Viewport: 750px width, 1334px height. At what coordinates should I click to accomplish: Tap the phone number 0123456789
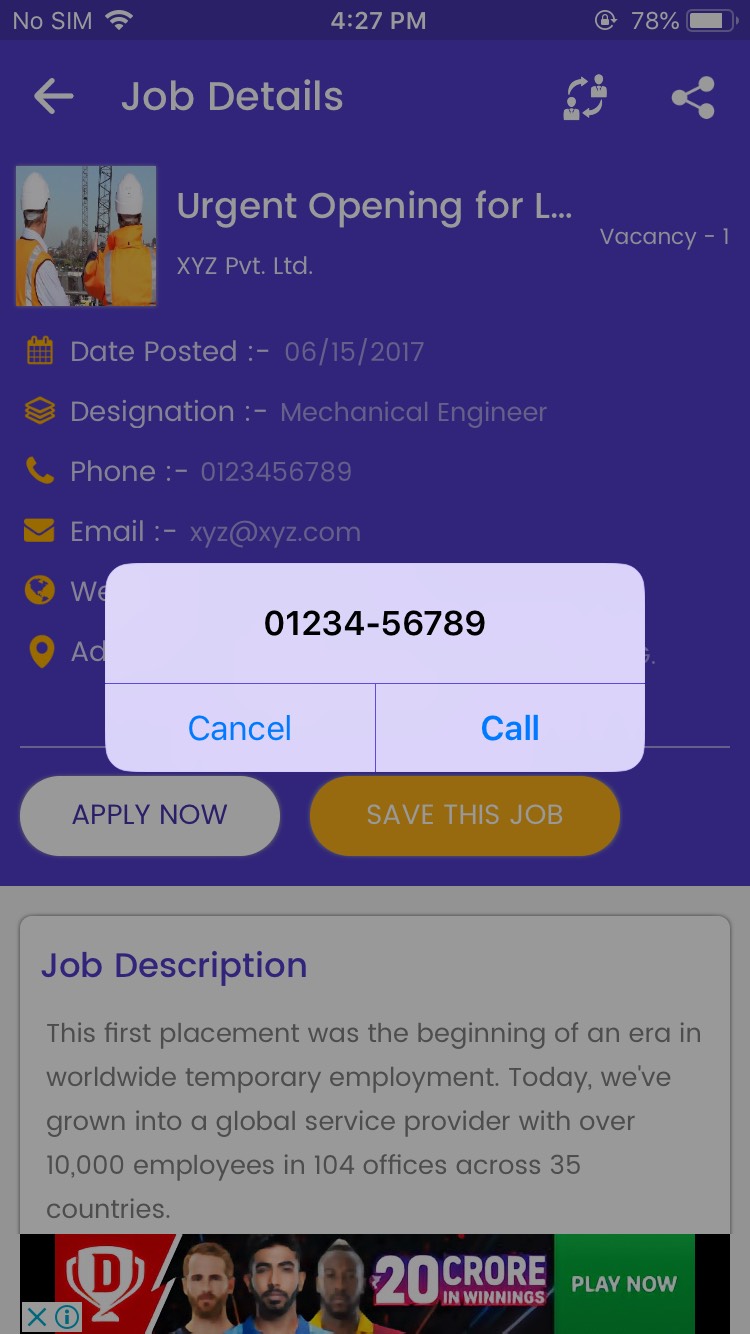pyautogui.click(x=276, y=472)
